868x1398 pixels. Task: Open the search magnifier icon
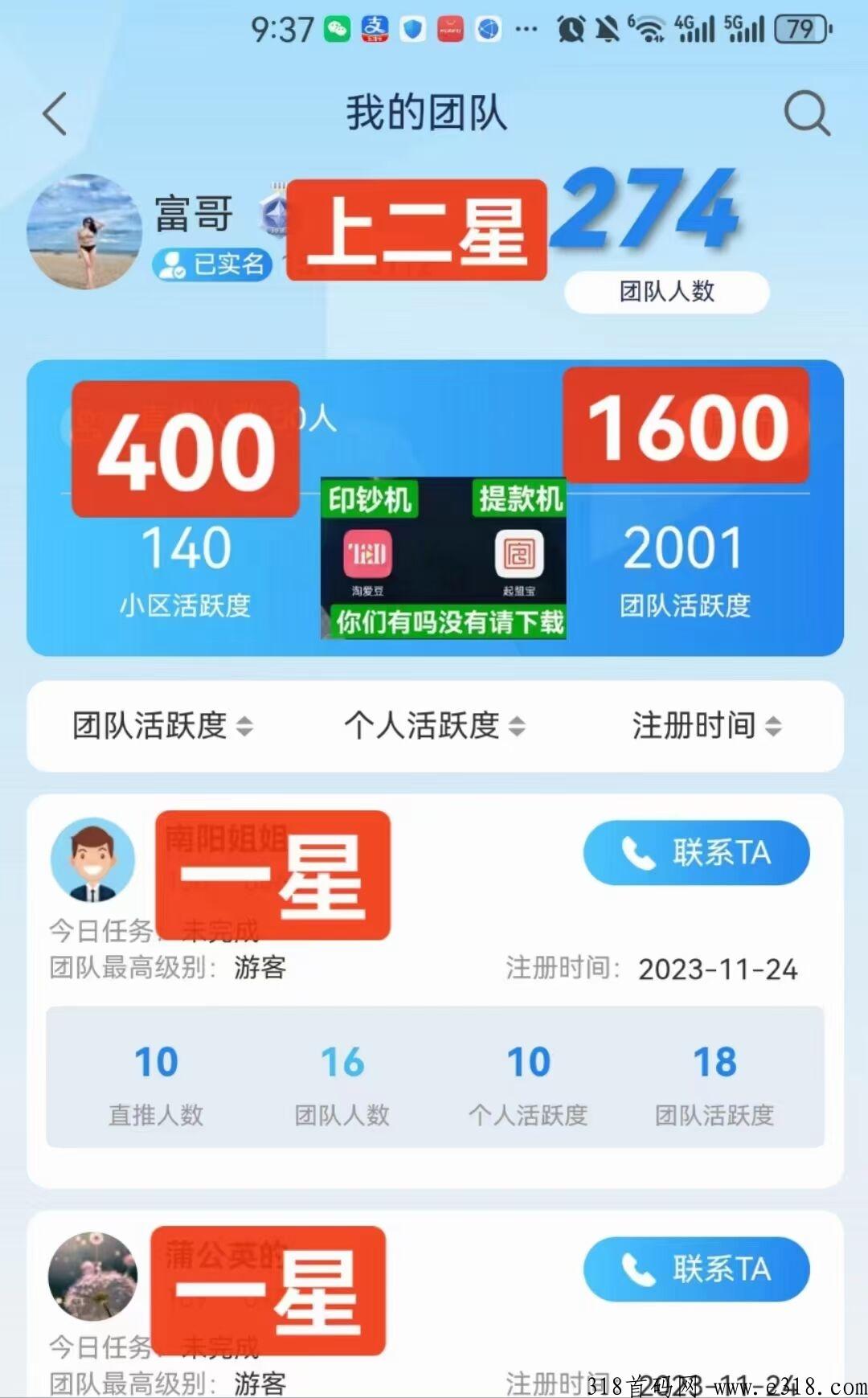click(806, 113)
